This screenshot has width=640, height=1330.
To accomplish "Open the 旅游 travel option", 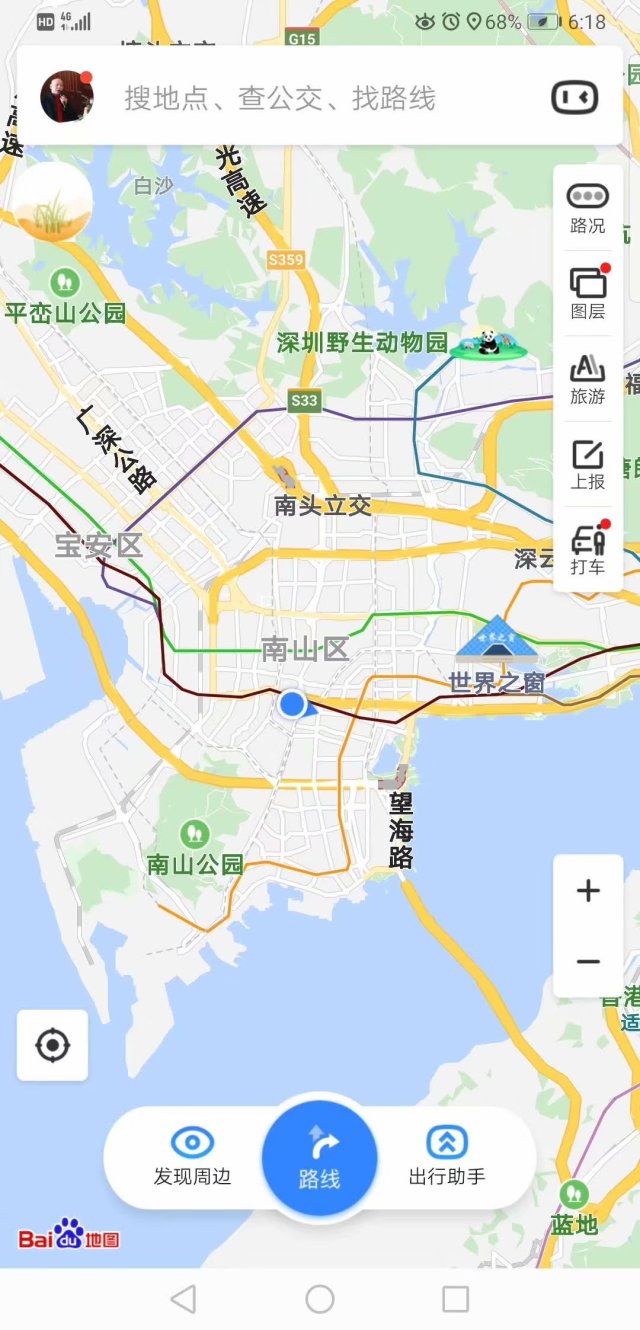I will click(588, 378).
